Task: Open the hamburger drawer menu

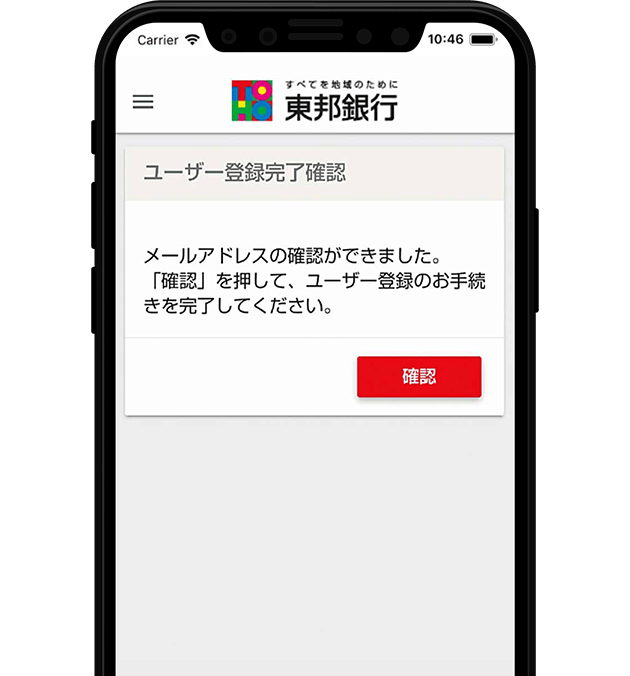Action: (x=143, y=102)
